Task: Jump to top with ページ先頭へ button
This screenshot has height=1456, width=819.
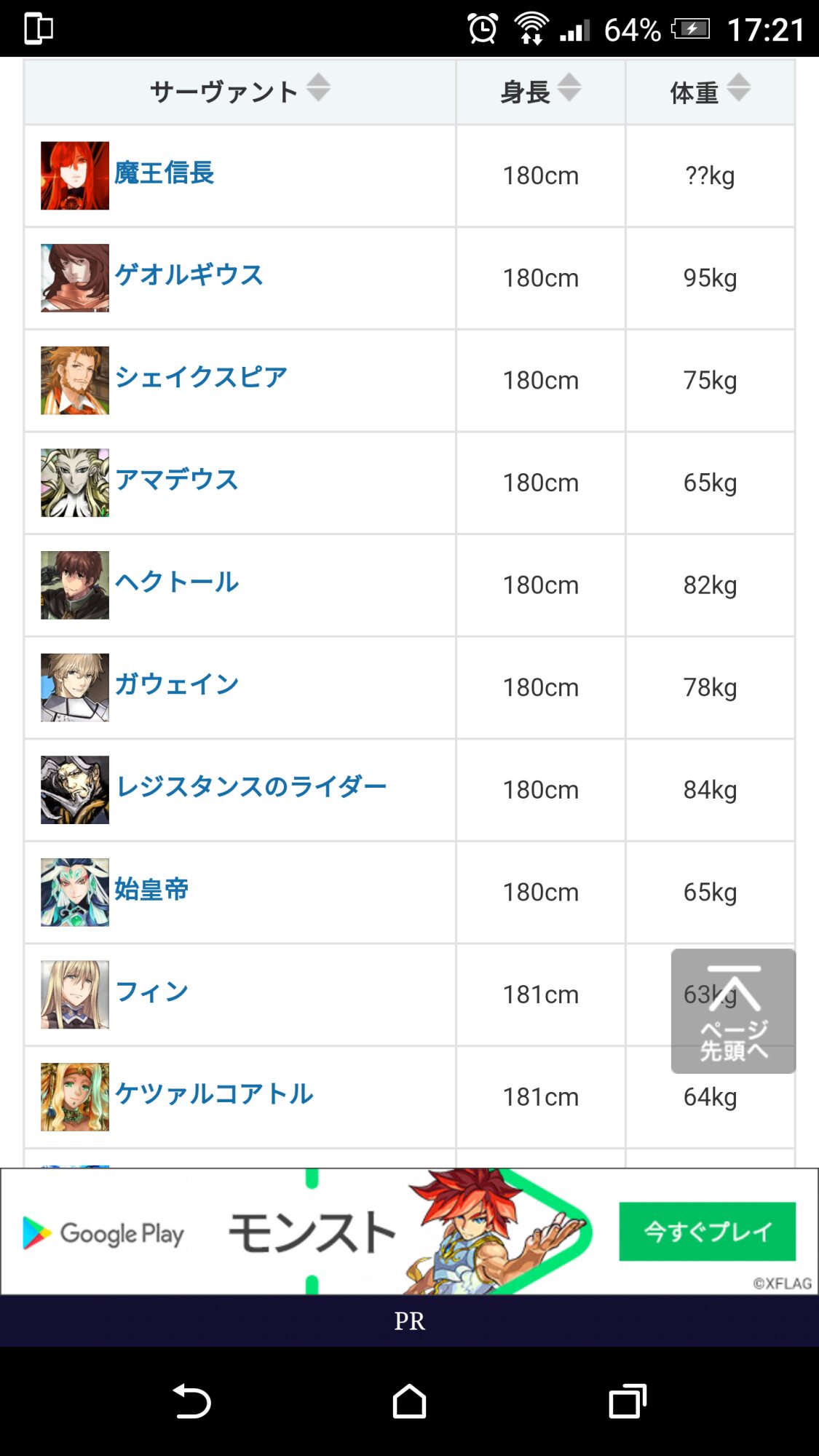Action: tap(733, 1010)
